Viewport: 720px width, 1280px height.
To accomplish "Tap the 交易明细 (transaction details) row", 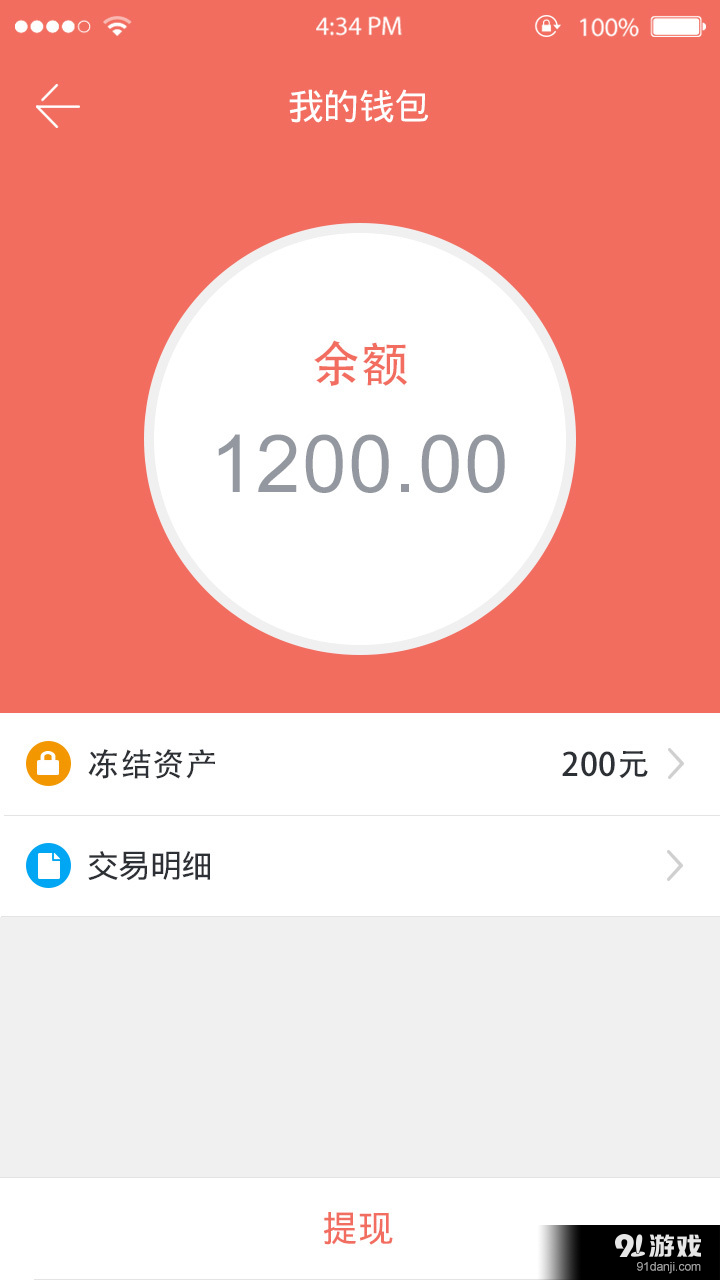I will 300,865.
